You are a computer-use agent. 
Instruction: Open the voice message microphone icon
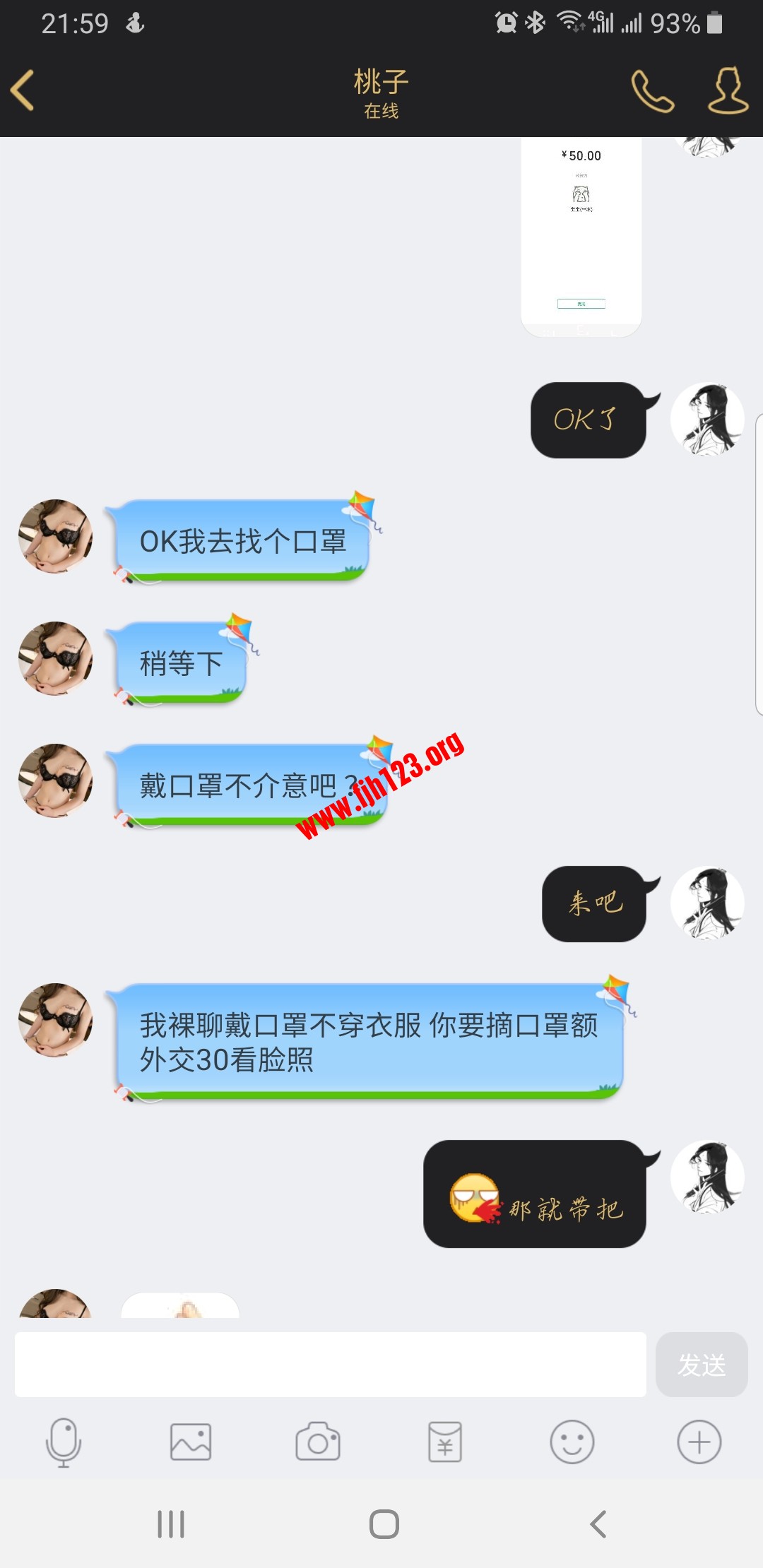[x=64, y=1444]
